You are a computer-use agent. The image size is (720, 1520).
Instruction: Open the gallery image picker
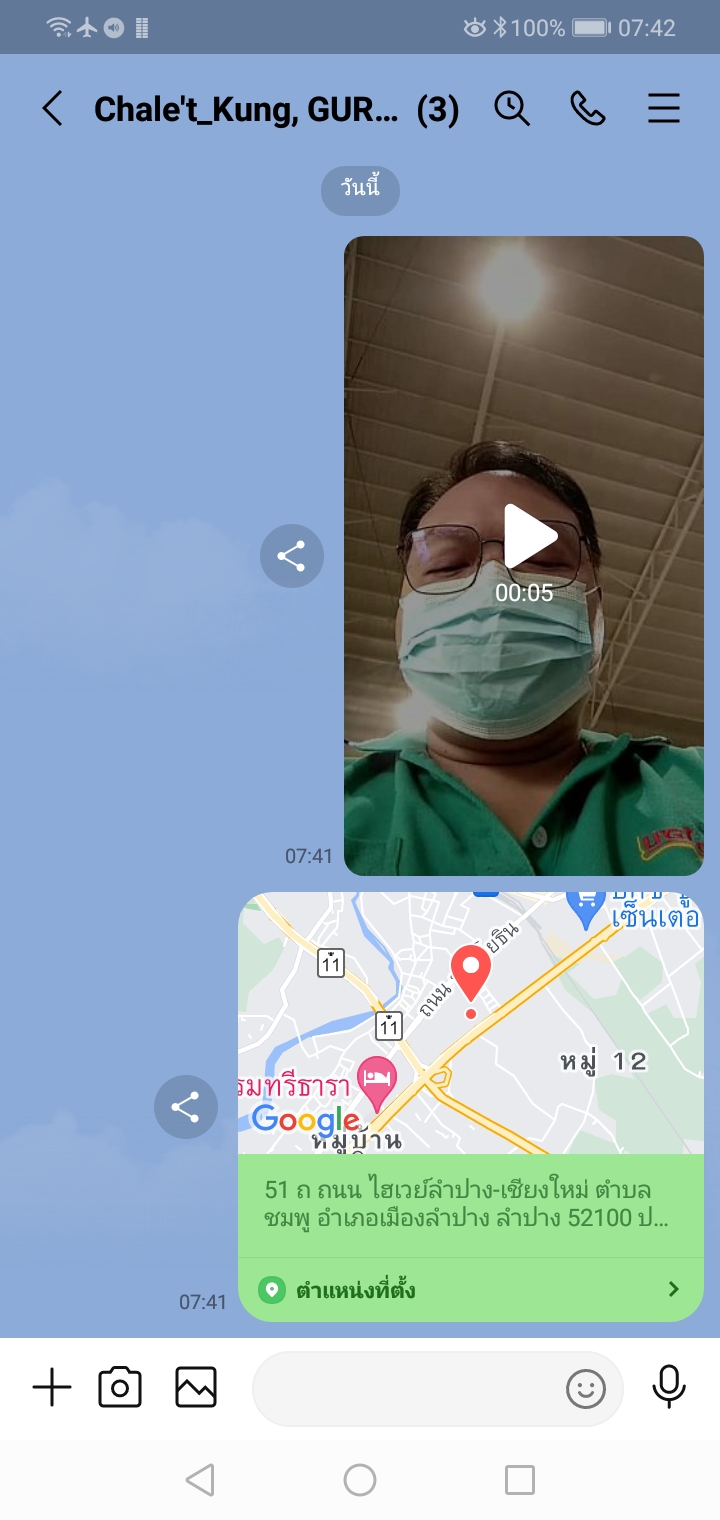pyautogui.click(x=196, y=1388)
